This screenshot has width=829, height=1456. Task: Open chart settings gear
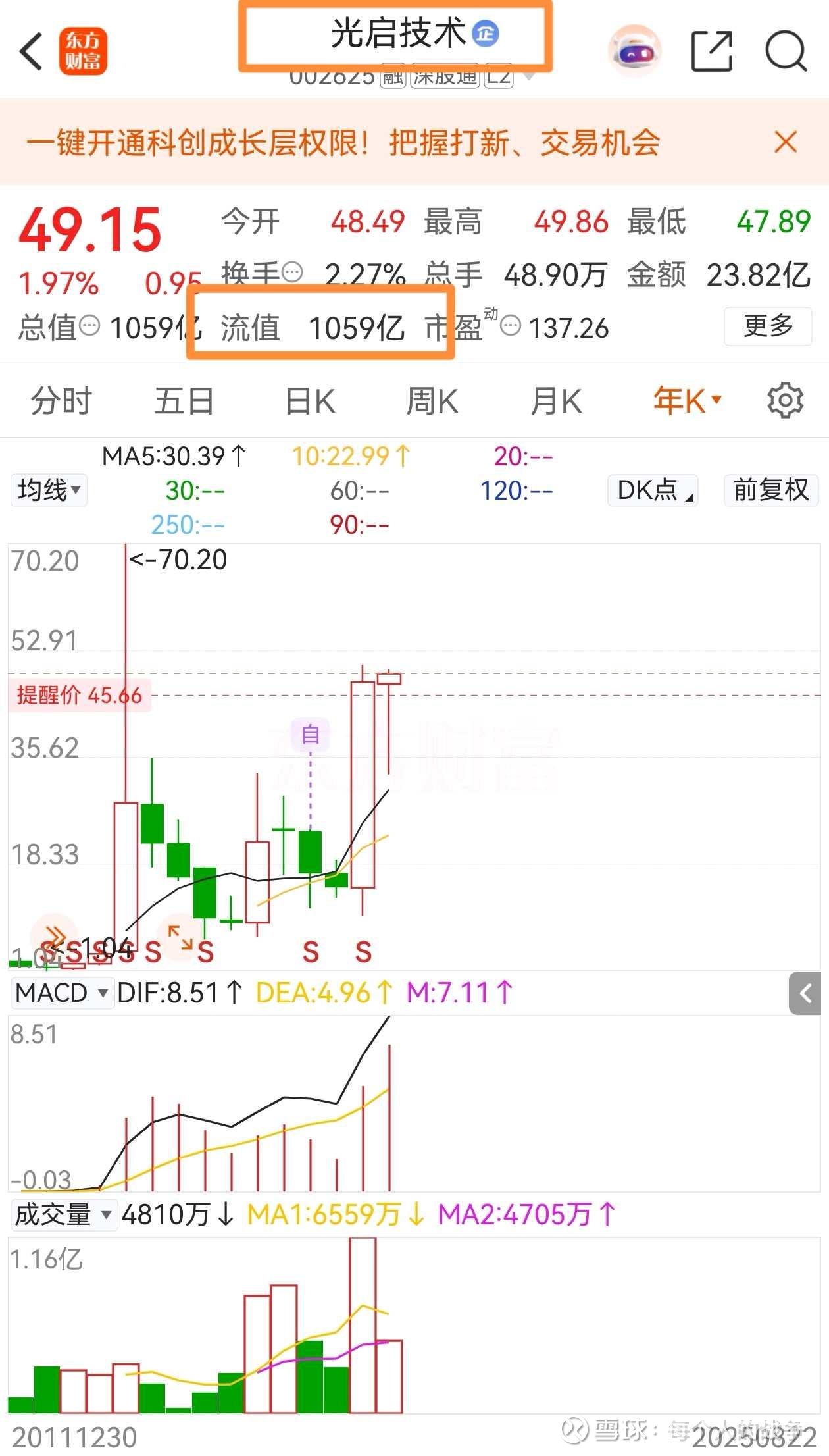[x=786, y=400]
